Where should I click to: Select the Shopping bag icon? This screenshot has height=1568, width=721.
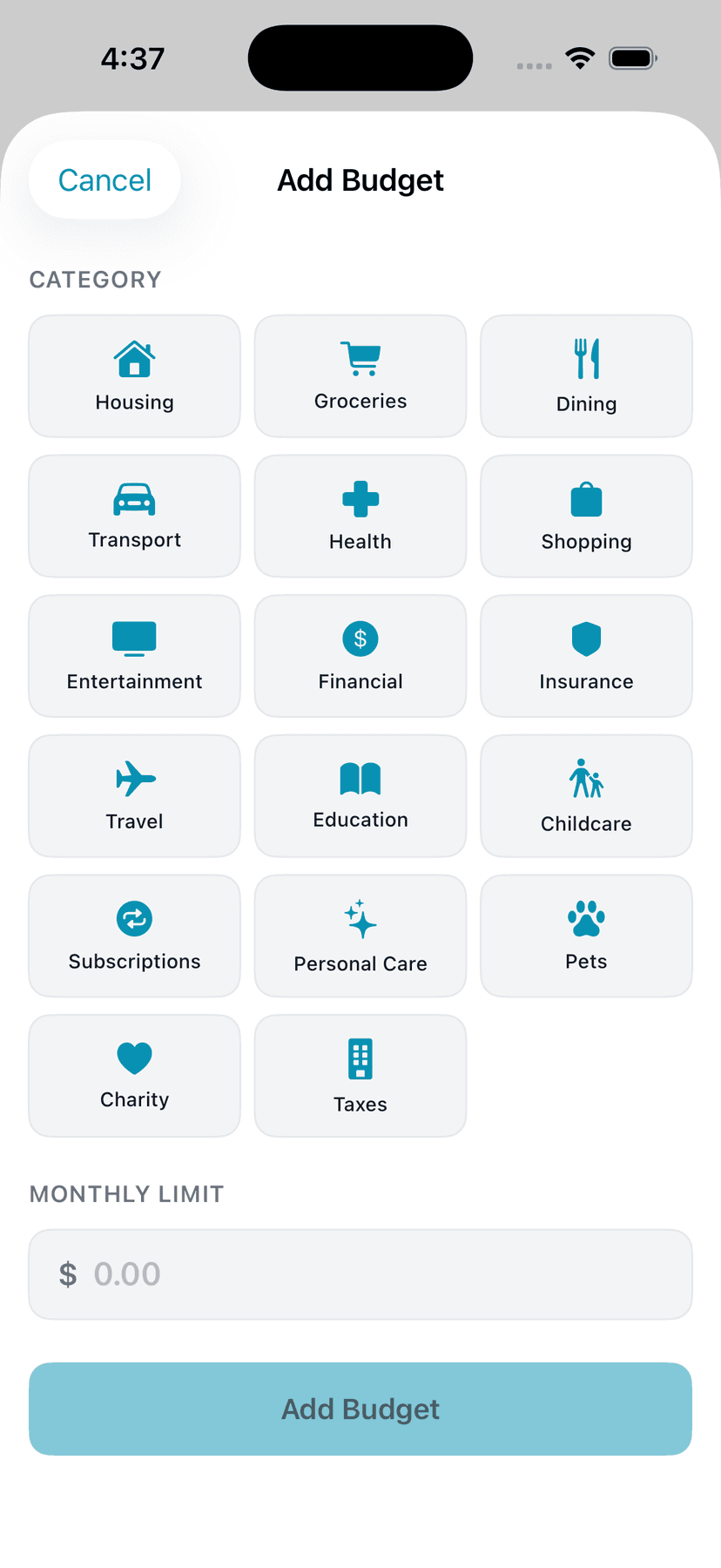click(x=586, y=497)
